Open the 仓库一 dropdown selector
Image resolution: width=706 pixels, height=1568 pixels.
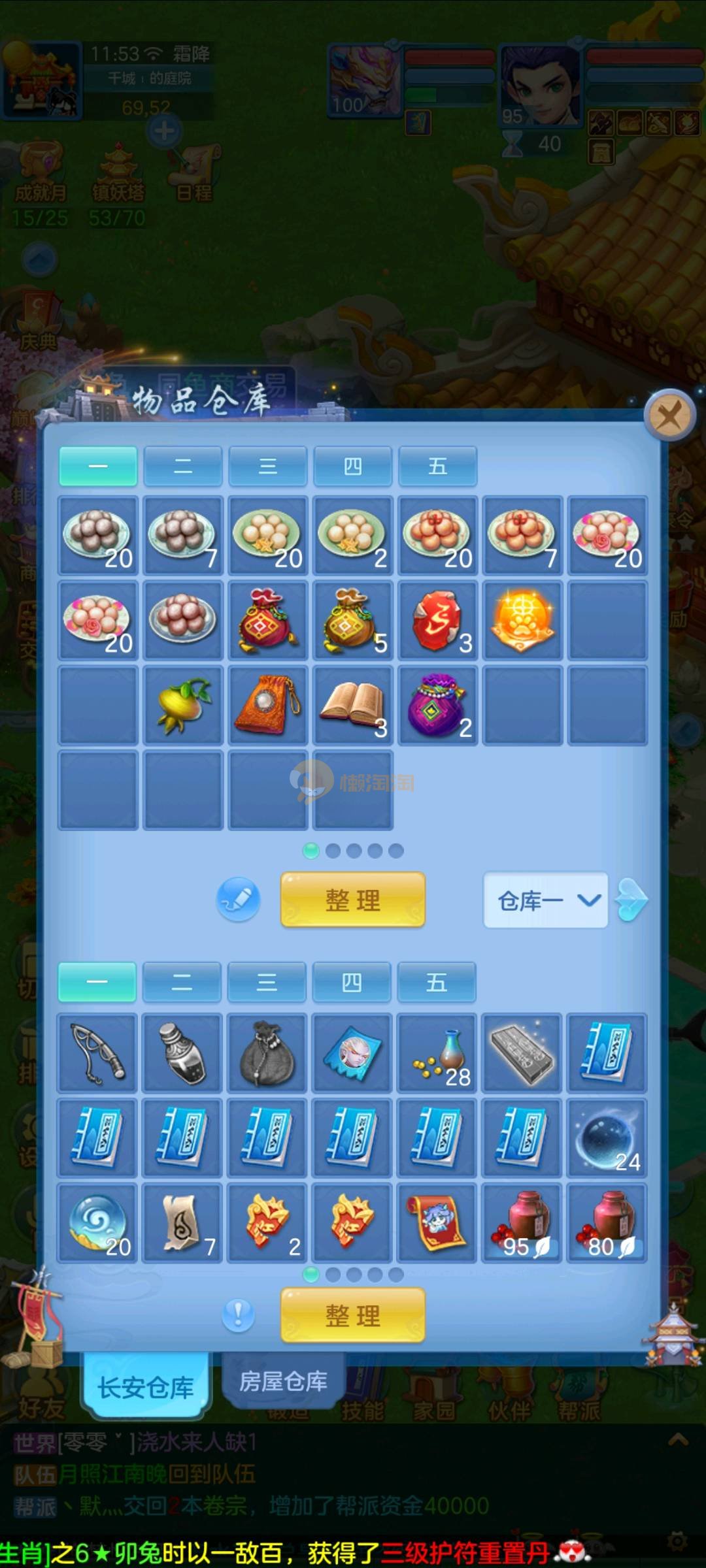pyautogui.click(x=546, y=900)
